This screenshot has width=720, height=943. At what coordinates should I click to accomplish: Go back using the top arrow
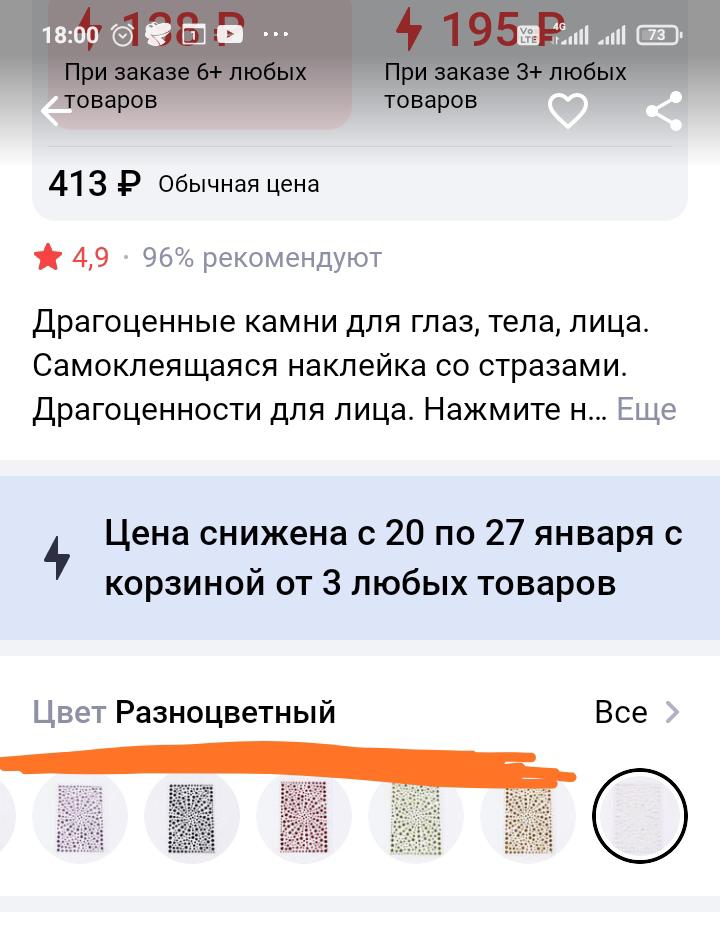pos(56,111)
